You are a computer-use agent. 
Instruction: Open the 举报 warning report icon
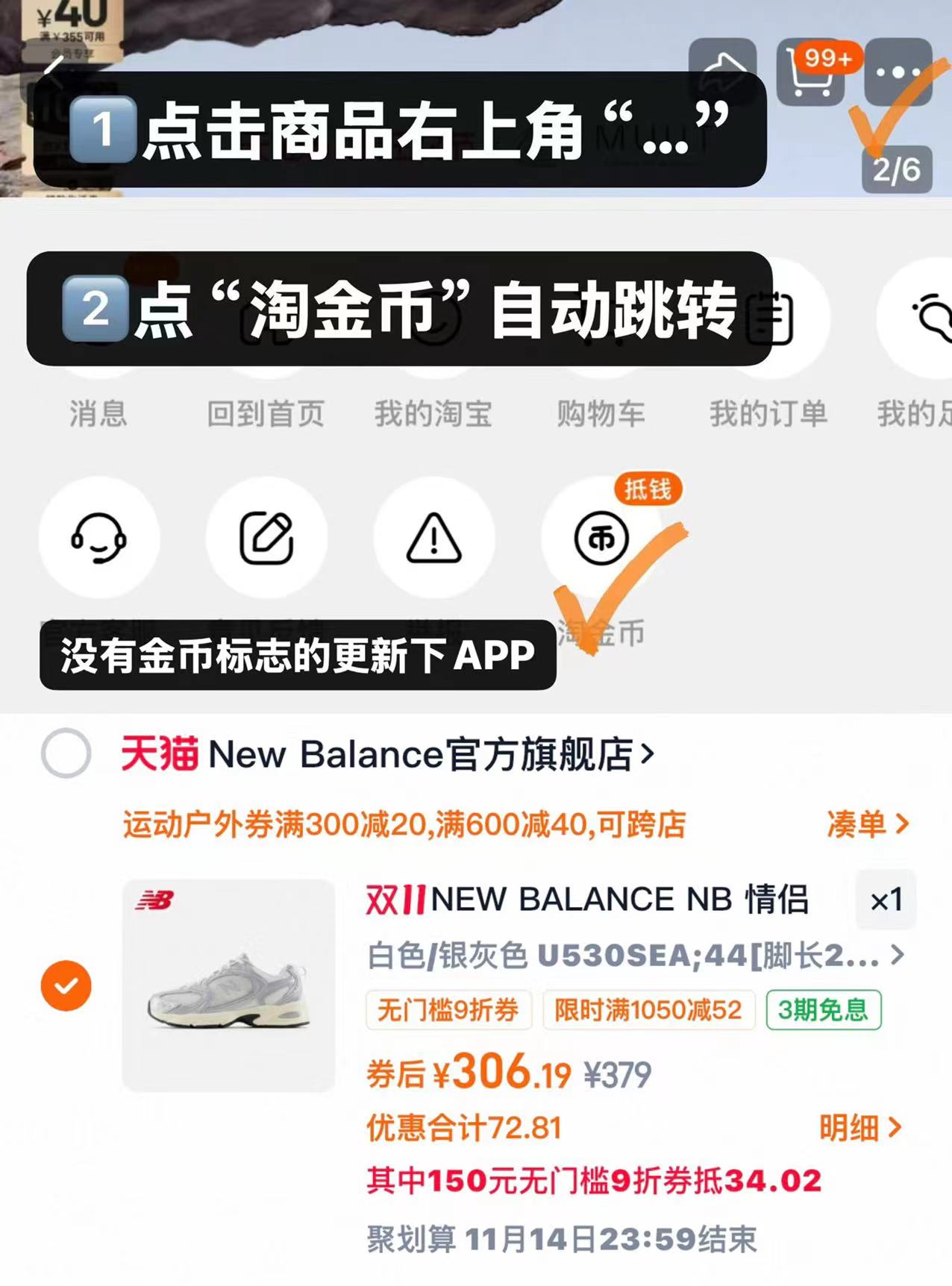tap(434, 539)
